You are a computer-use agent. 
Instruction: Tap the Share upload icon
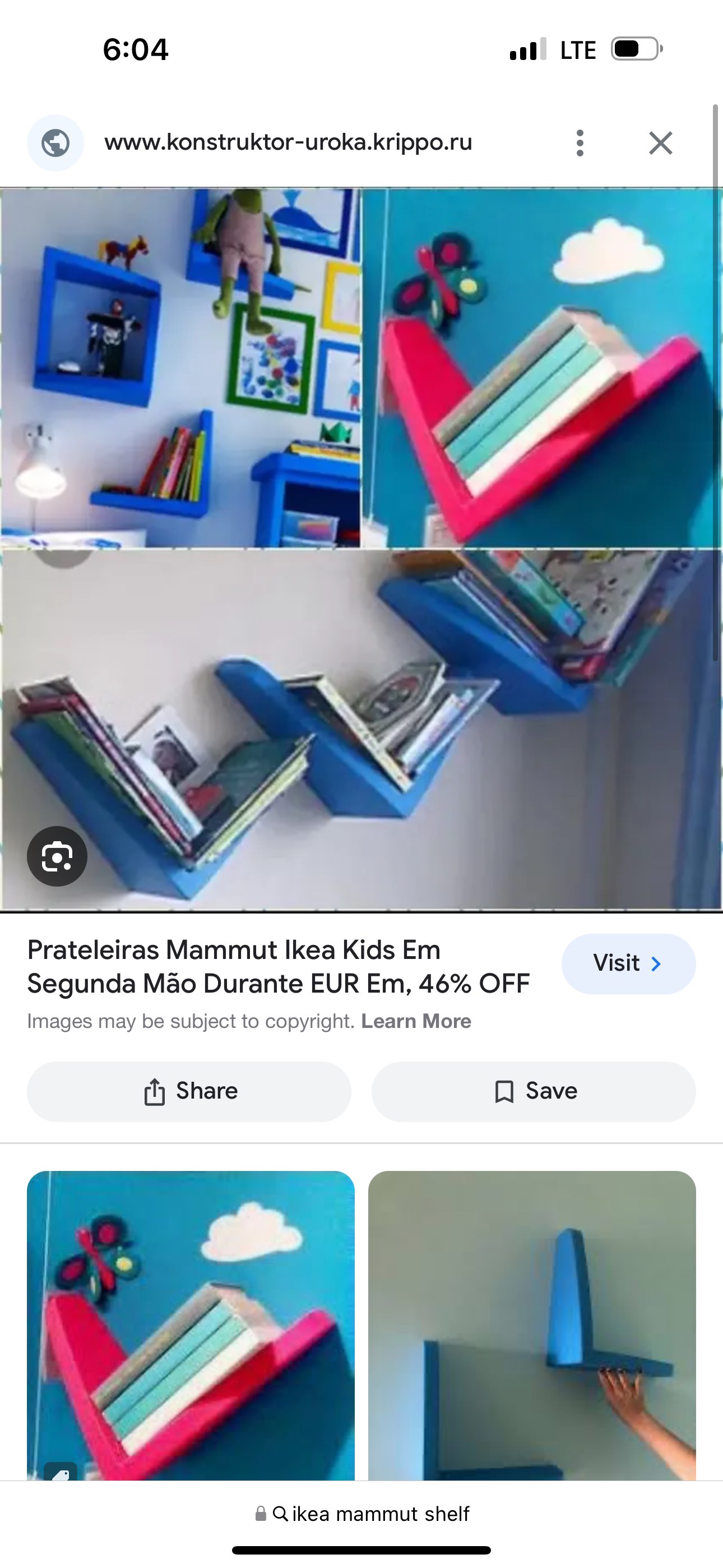[155, 1091]
